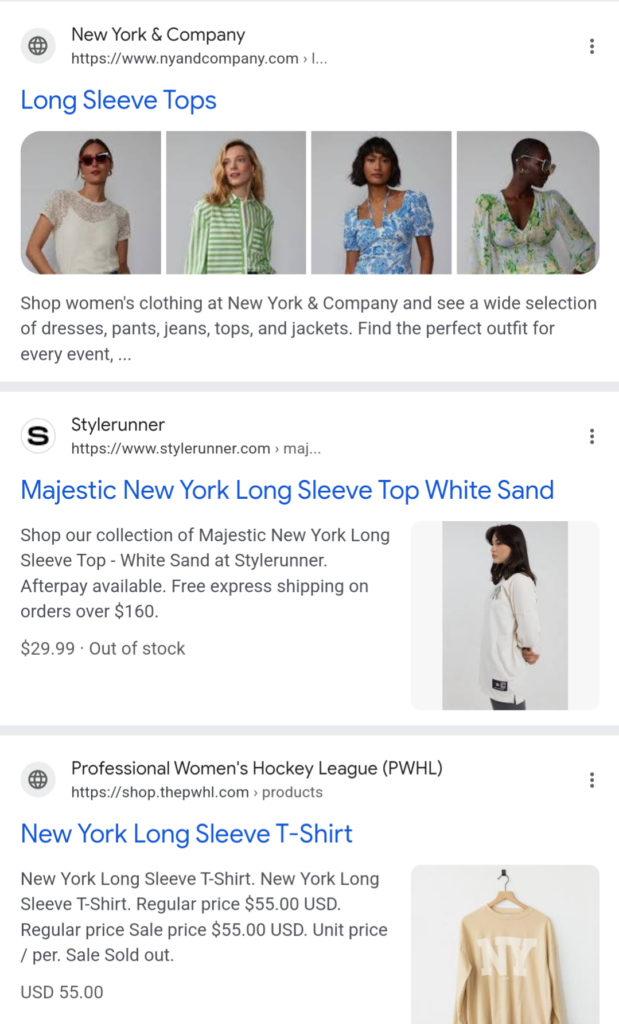Open the Stylerunner product photo
This screenshot has height=1024, width=619.
pos(505,615)
